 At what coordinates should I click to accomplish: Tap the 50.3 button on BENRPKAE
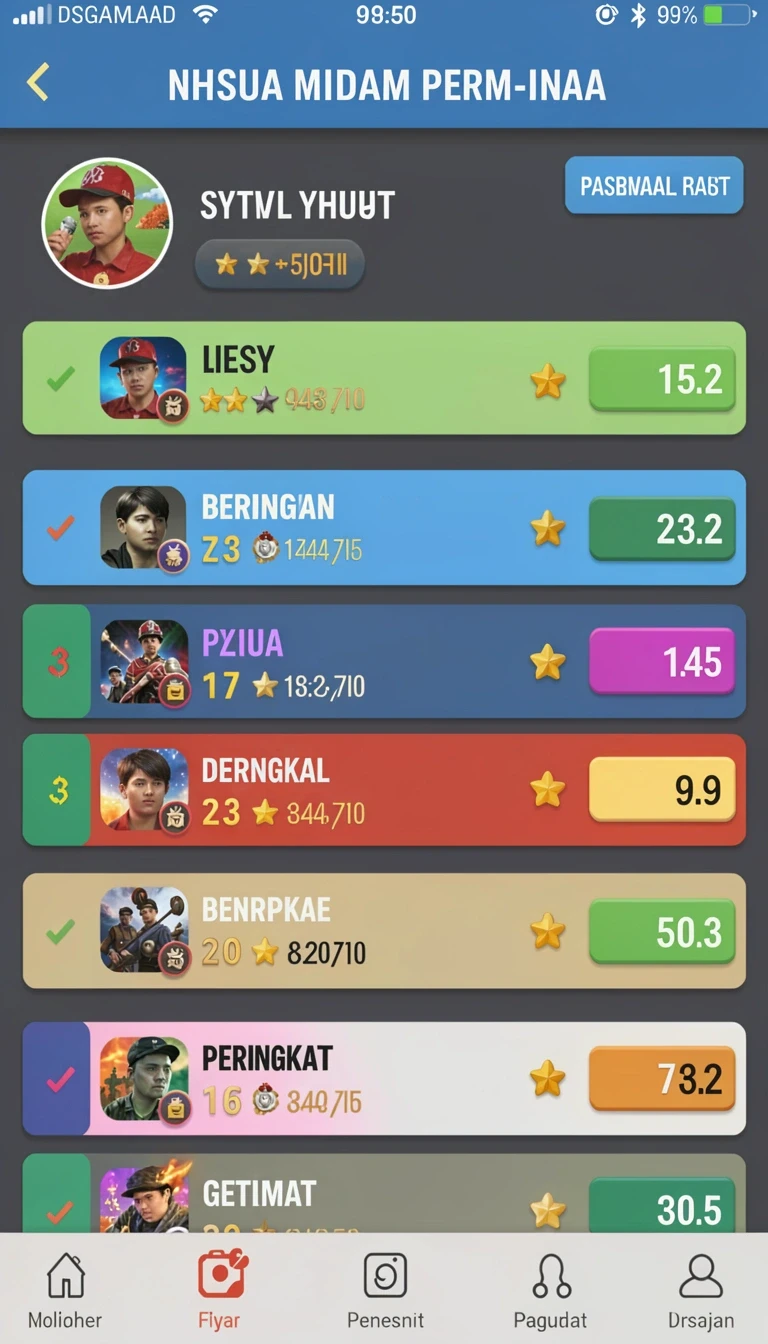(x=662, y=932)
